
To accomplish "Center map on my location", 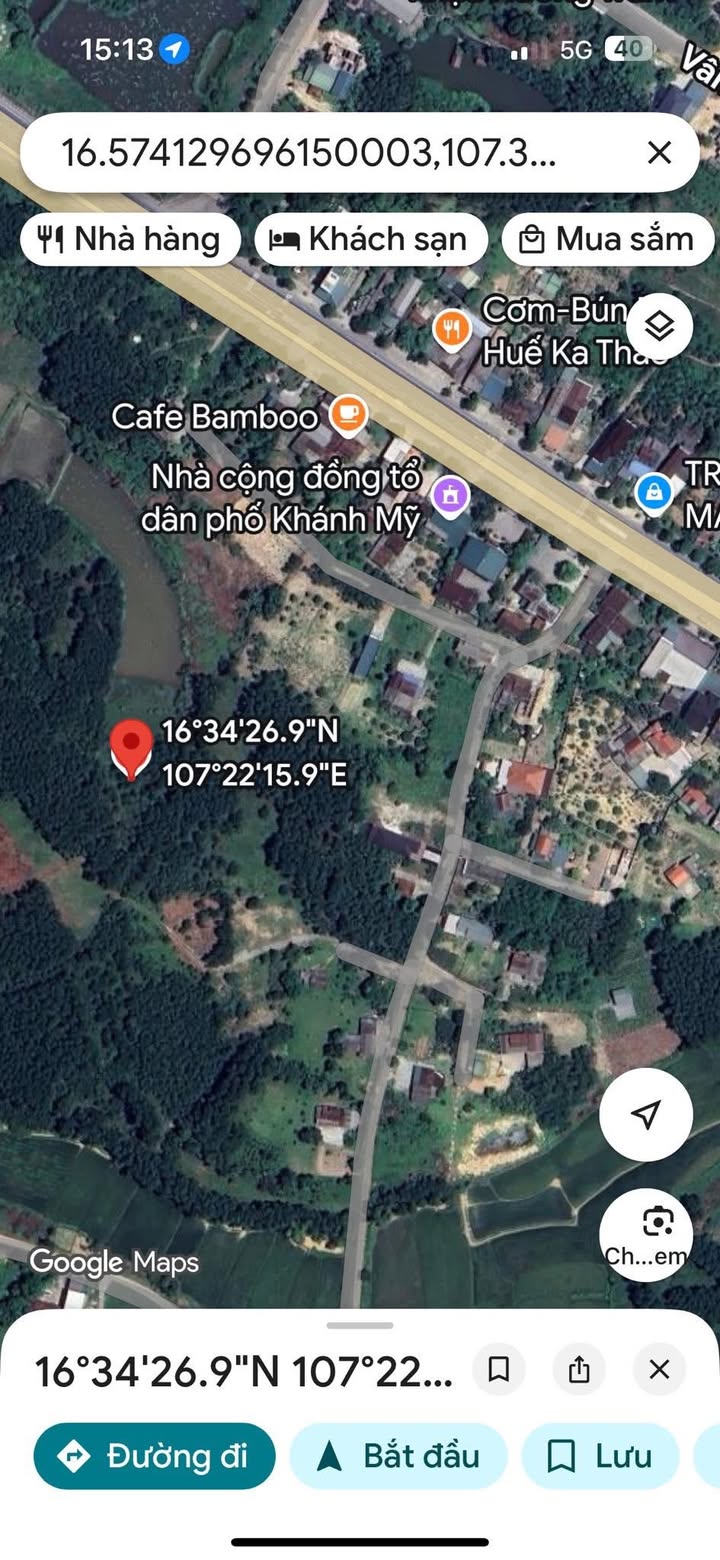I will 646,1115.
